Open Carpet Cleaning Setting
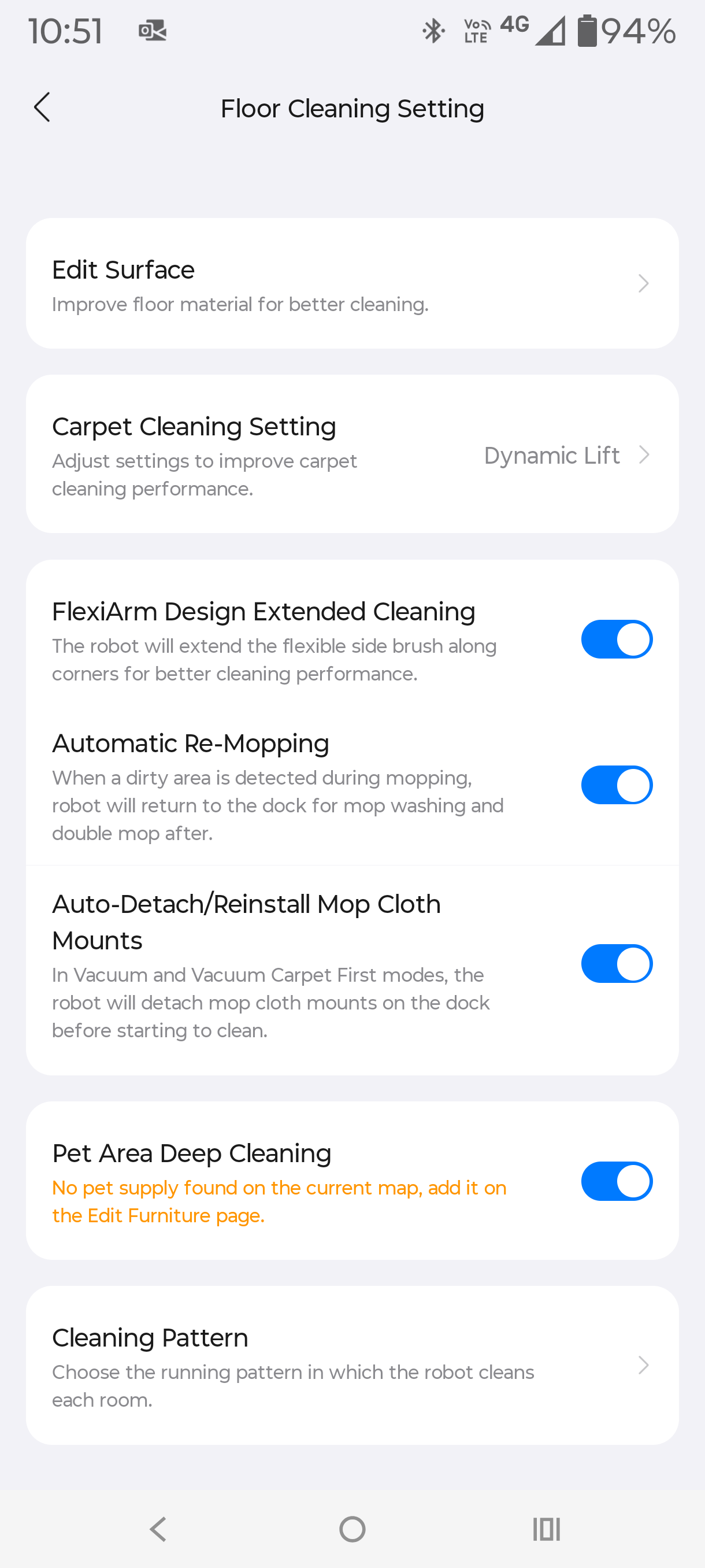Image resolution: width=705 pixels, height=1568 pixels. [351, 454]
